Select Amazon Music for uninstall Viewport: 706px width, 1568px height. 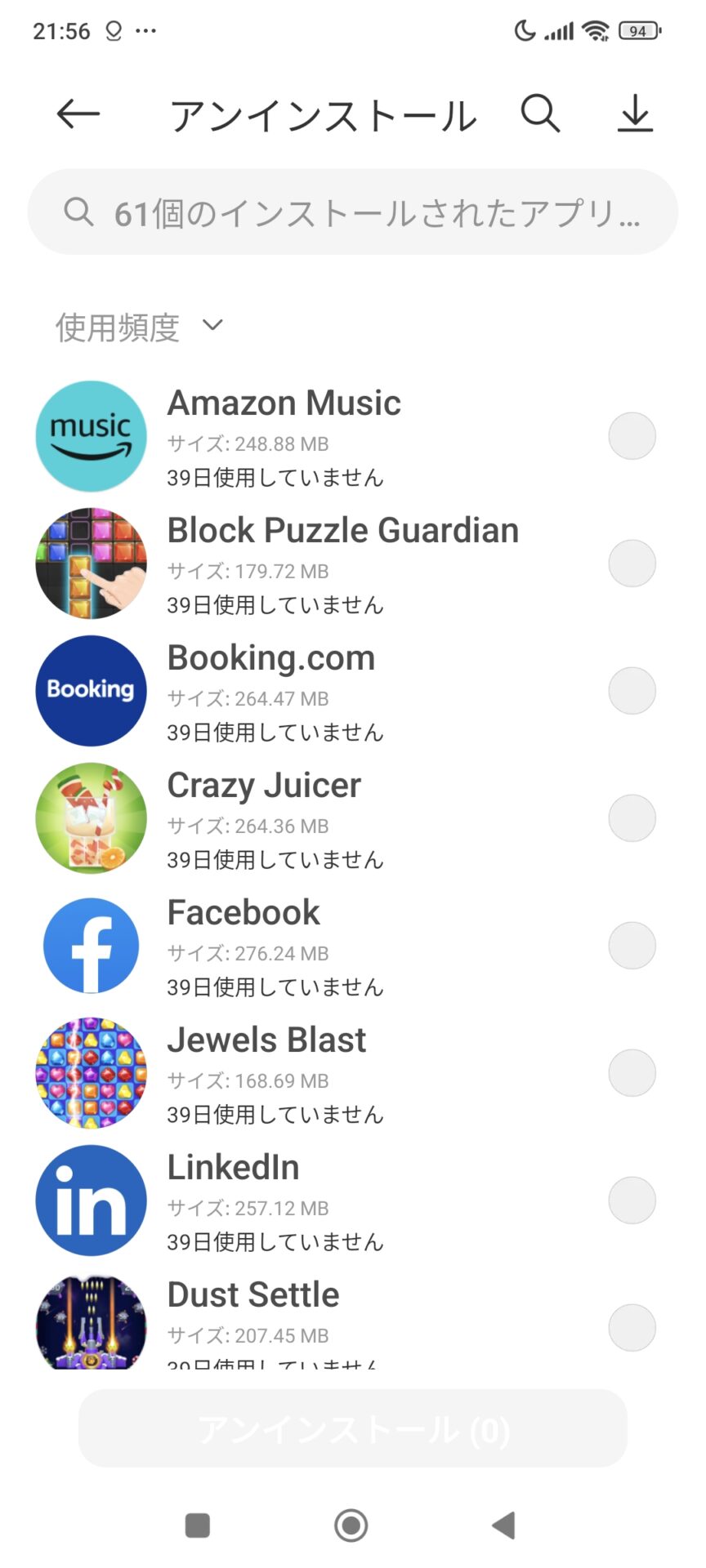(632, 436)
